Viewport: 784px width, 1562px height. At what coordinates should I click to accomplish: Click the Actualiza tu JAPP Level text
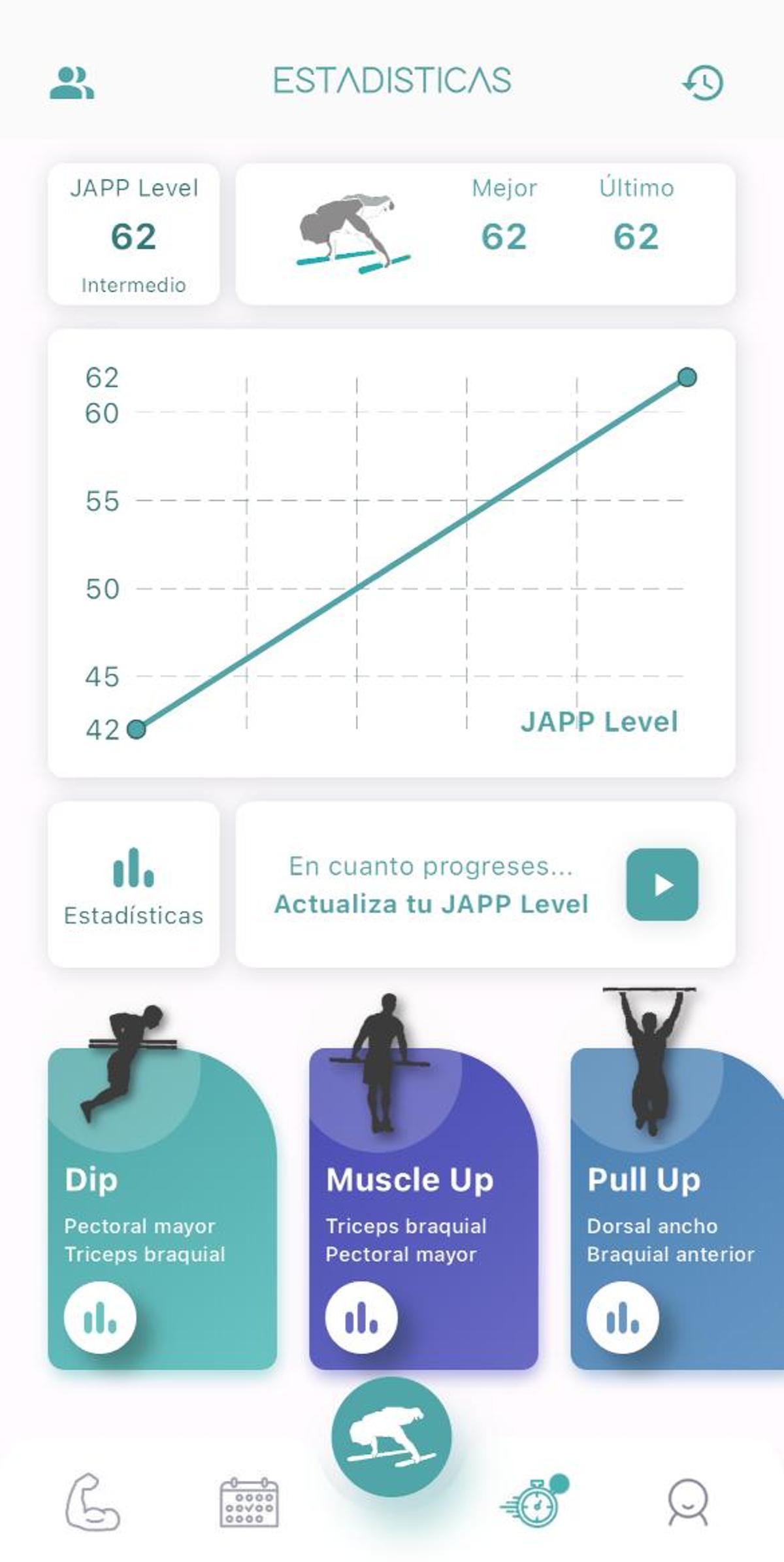[x=431, y=903]
